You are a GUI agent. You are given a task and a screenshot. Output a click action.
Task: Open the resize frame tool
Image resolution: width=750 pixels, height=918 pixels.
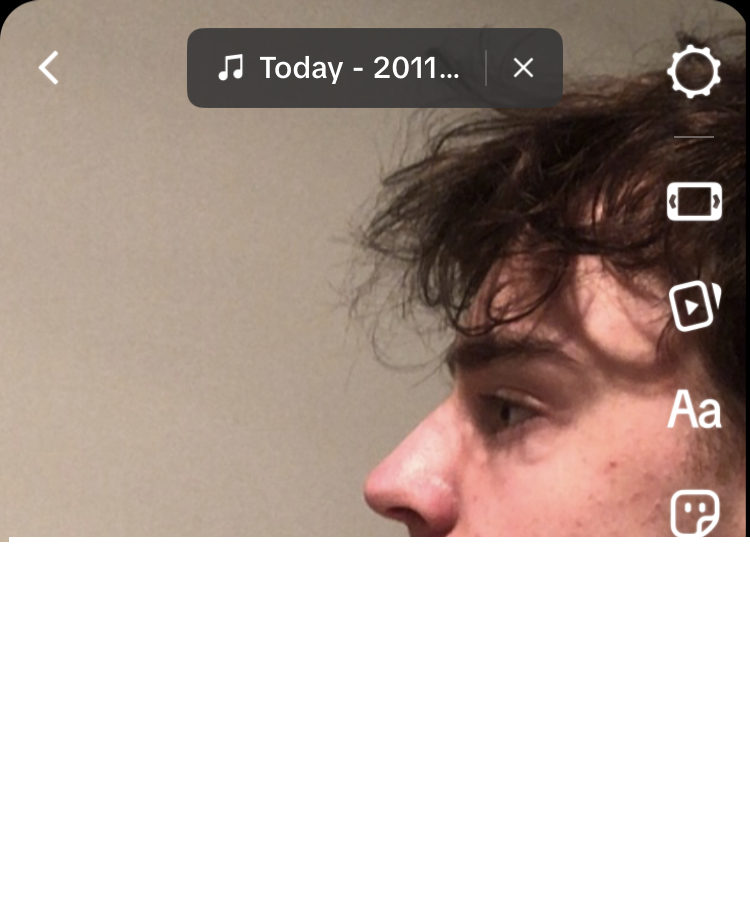coord(694,201)
